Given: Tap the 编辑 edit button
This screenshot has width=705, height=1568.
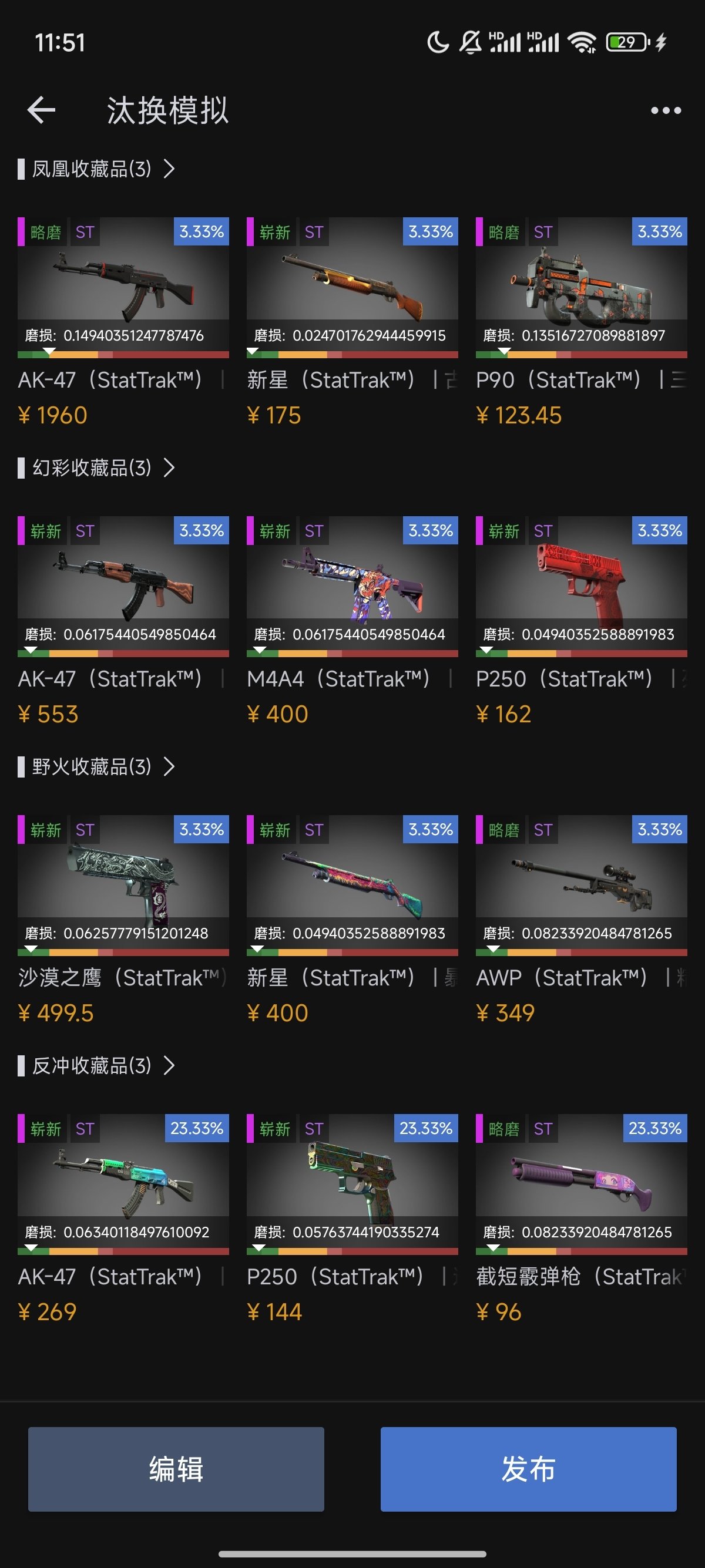Looking at the screenshot, I should pos(176,1469).
